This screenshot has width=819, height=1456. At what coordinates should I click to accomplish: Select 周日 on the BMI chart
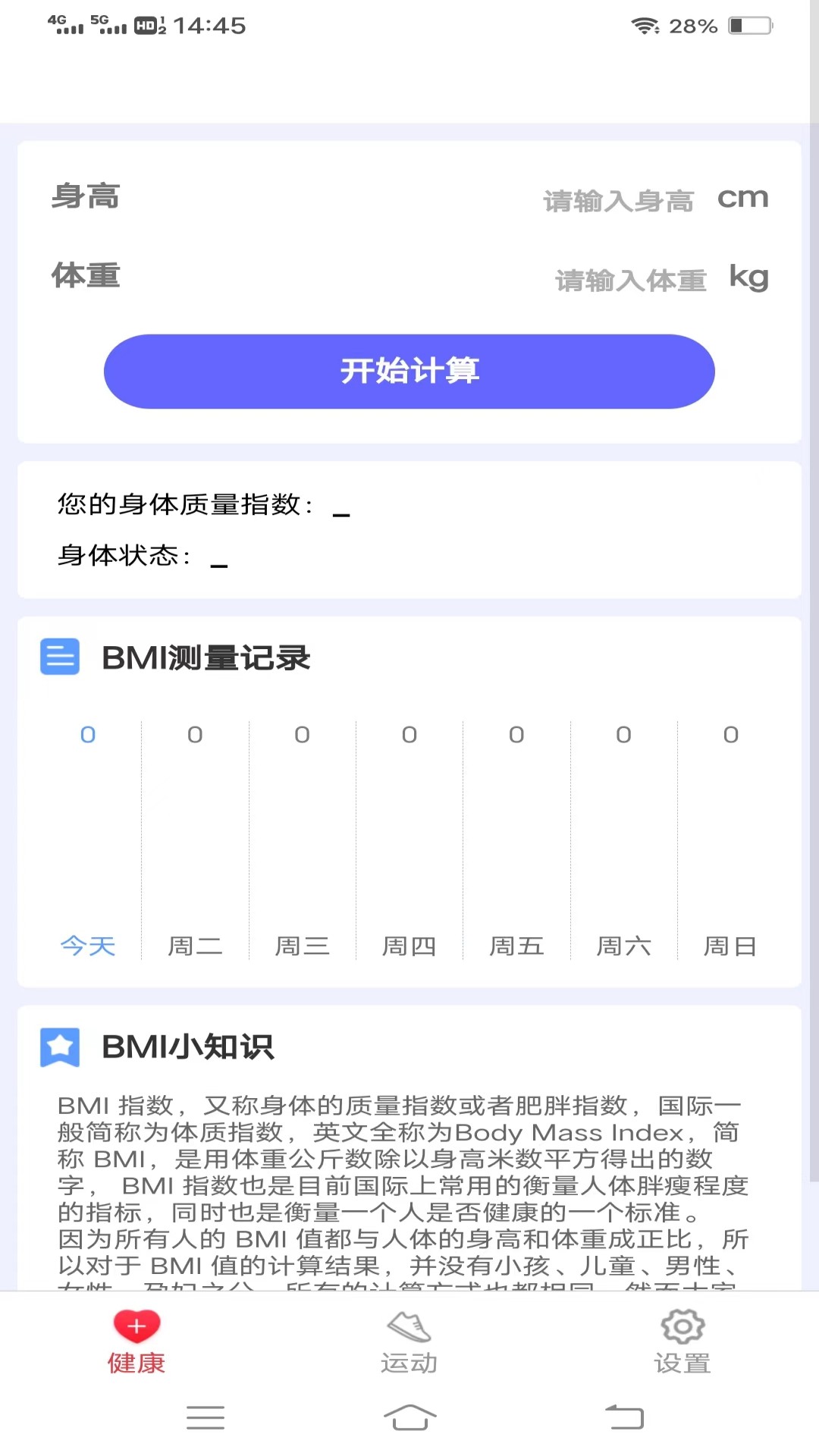[x=730, y=945]
